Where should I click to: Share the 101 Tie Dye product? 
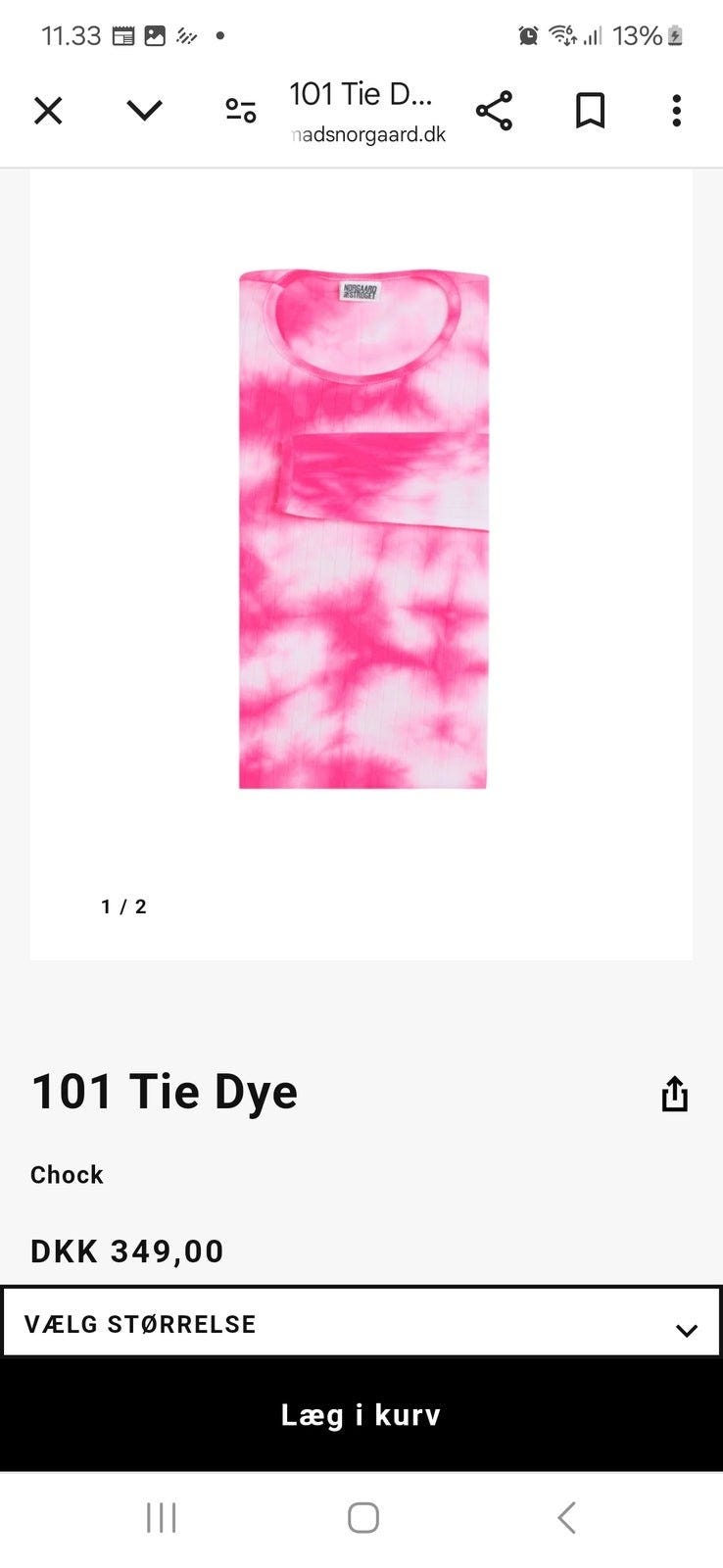[x=675, y=1094]
